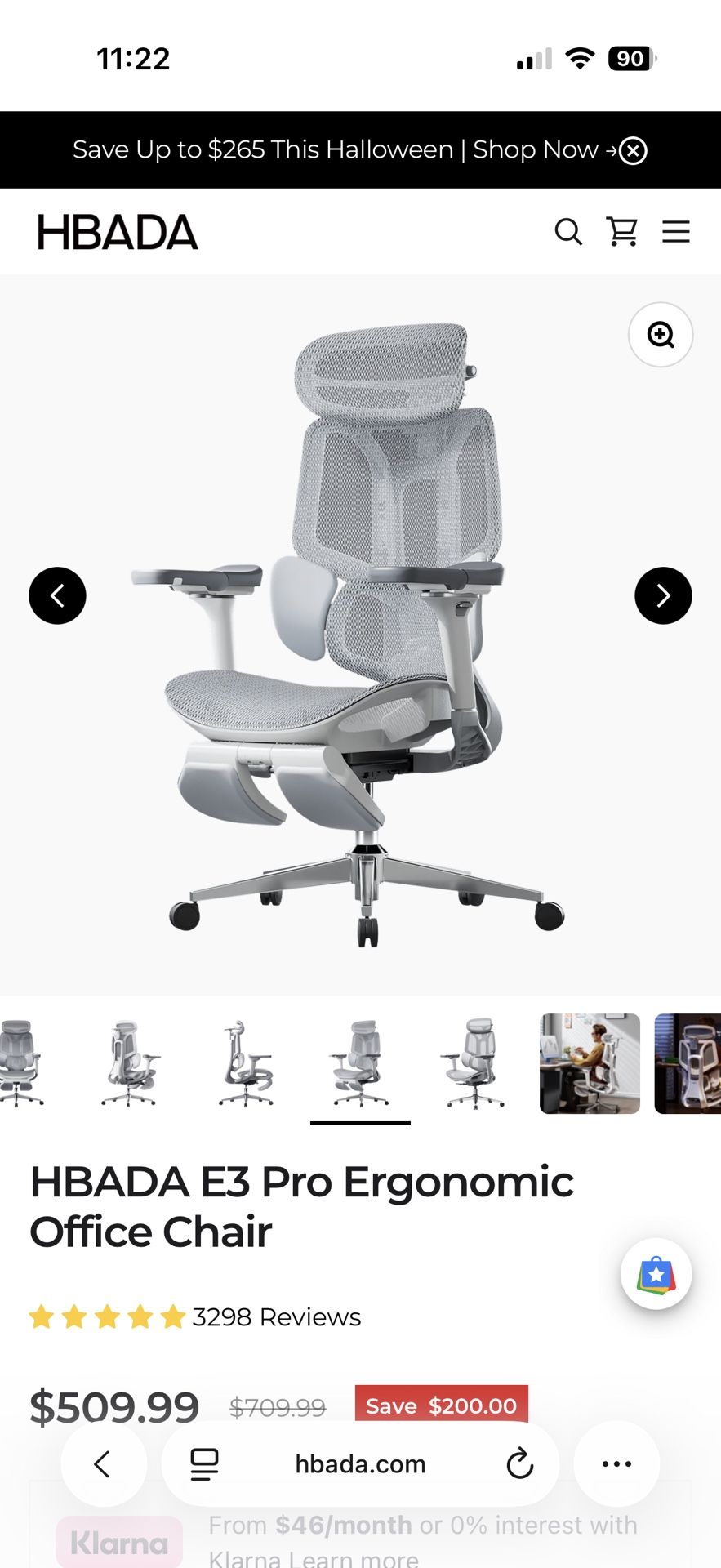Select the side-view chair thumbnail
The width and height of the screenshot is (721, 1568).
click(244, 1064)
